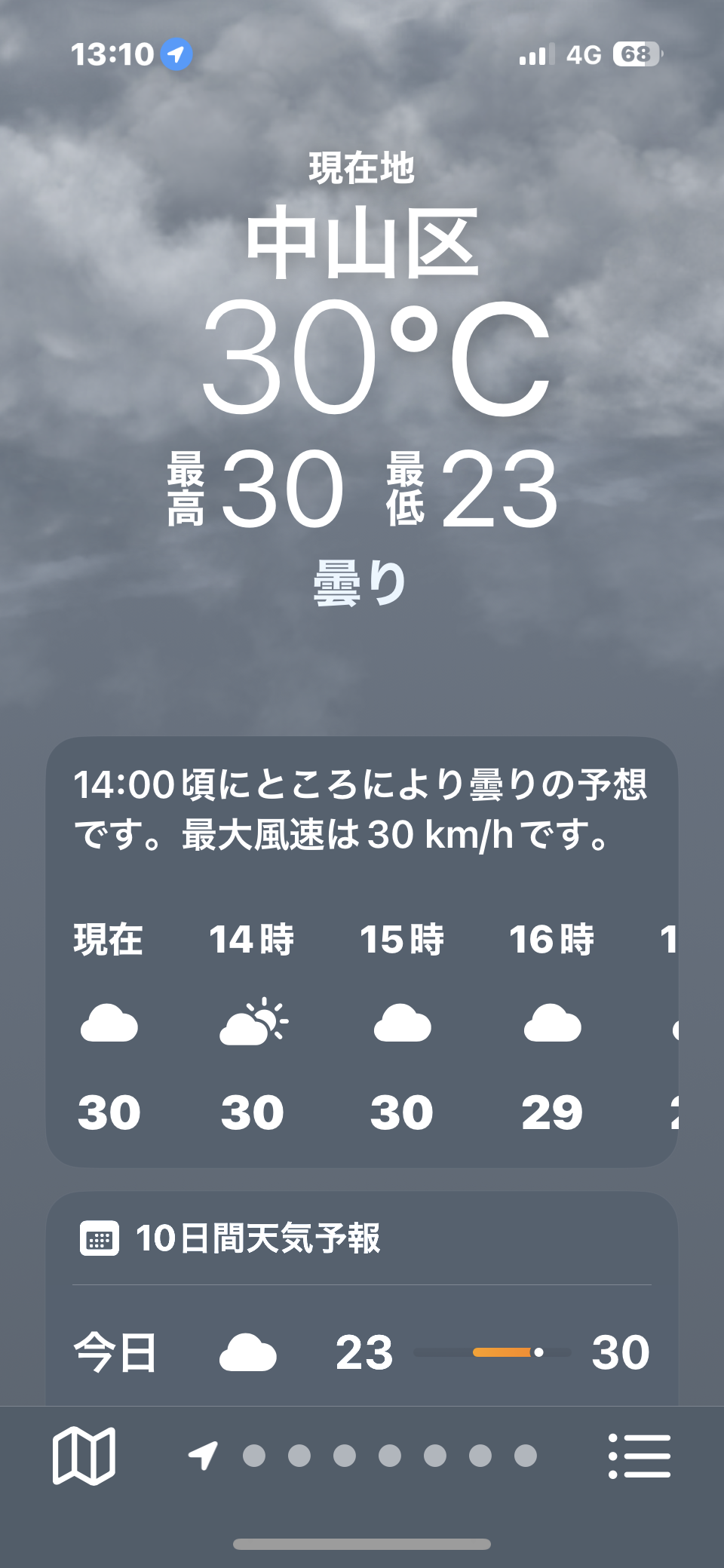The image size is (724, 1568).
Task: Tap the page indicator dots
Action: pyautogui.click(x=363, y=1456)
